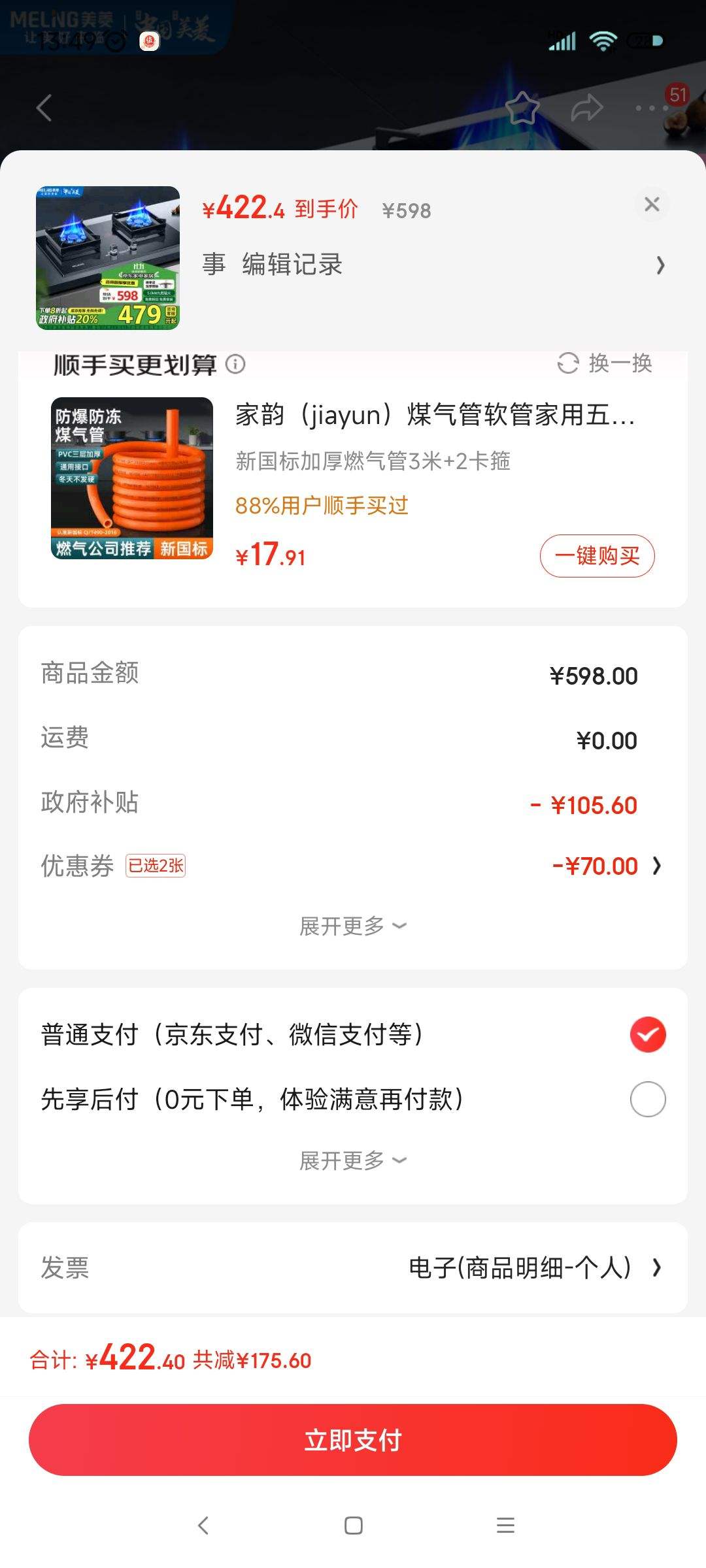View info icon next to 顺手买更划算

coord(235,364)
